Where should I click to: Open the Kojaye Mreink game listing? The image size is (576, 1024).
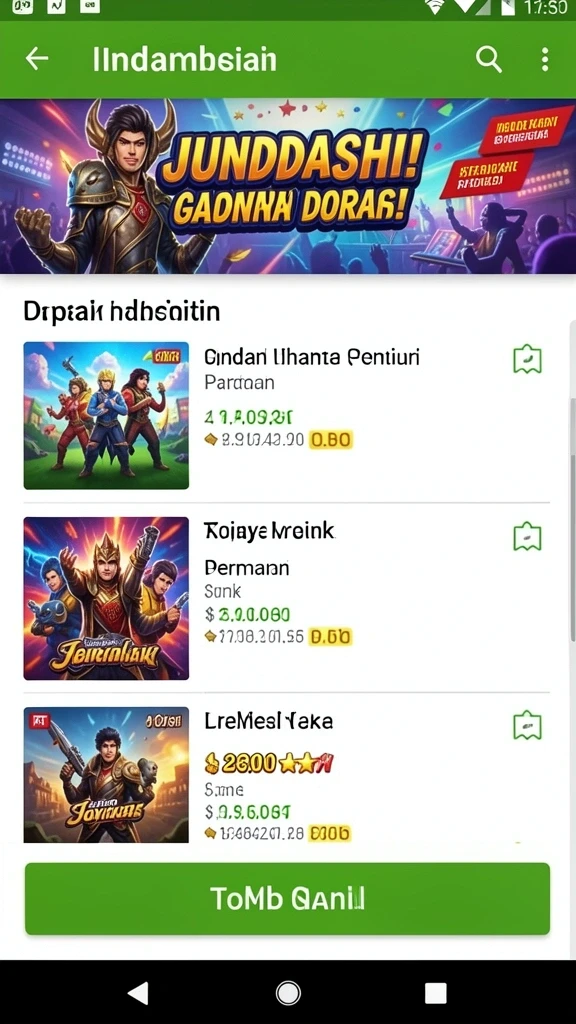[x=286, y=598]
